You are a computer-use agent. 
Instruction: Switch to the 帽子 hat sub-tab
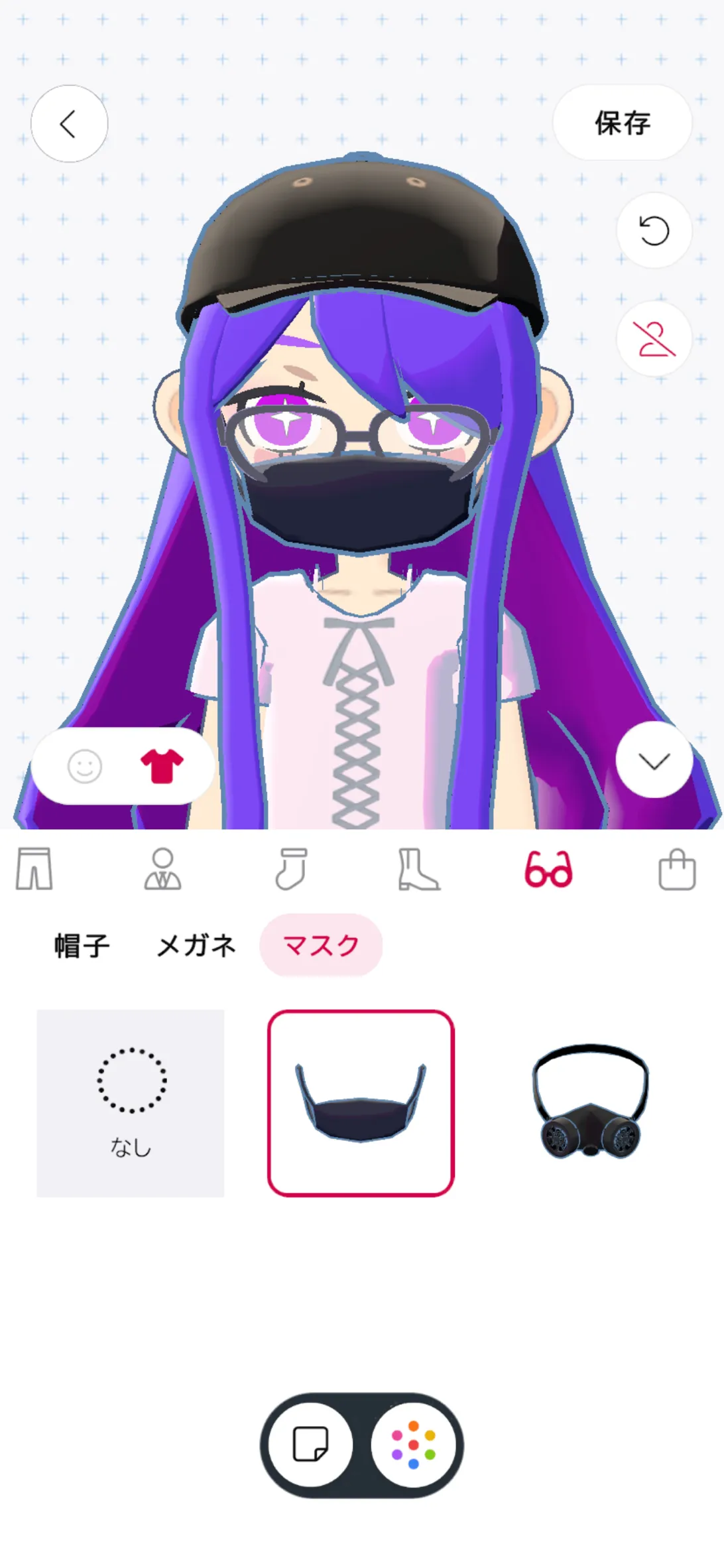coord(82,945)
